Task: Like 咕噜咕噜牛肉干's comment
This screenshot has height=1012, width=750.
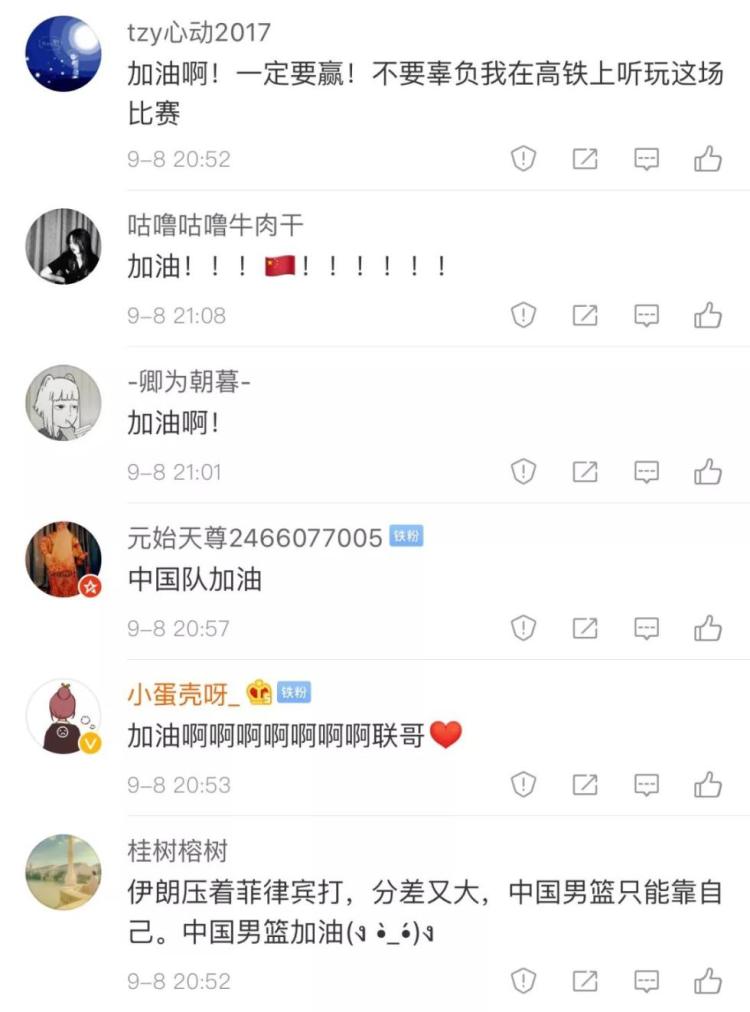Action: tap(708, 315)
